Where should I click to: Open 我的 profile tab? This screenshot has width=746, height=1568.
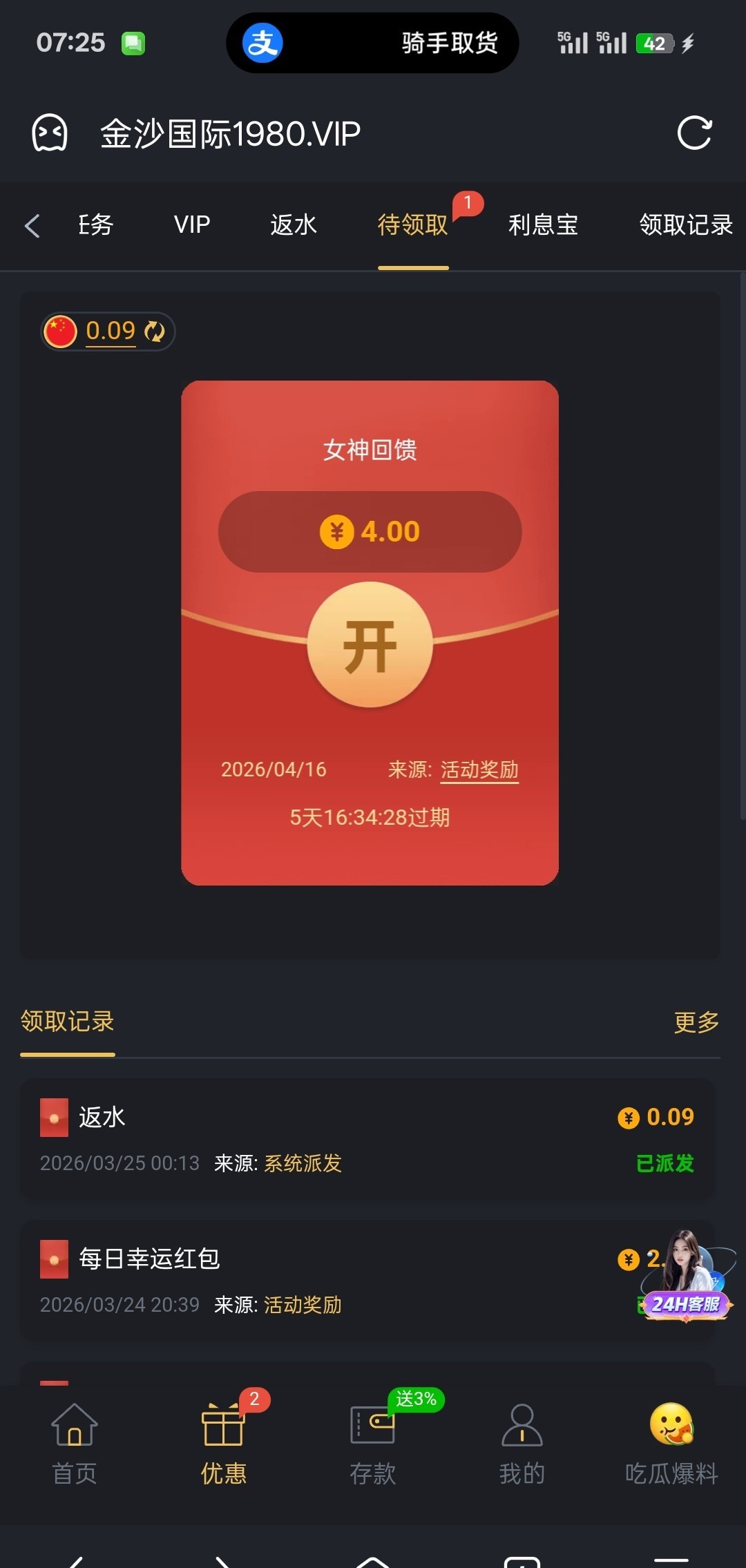click(x=522, y=1442)
